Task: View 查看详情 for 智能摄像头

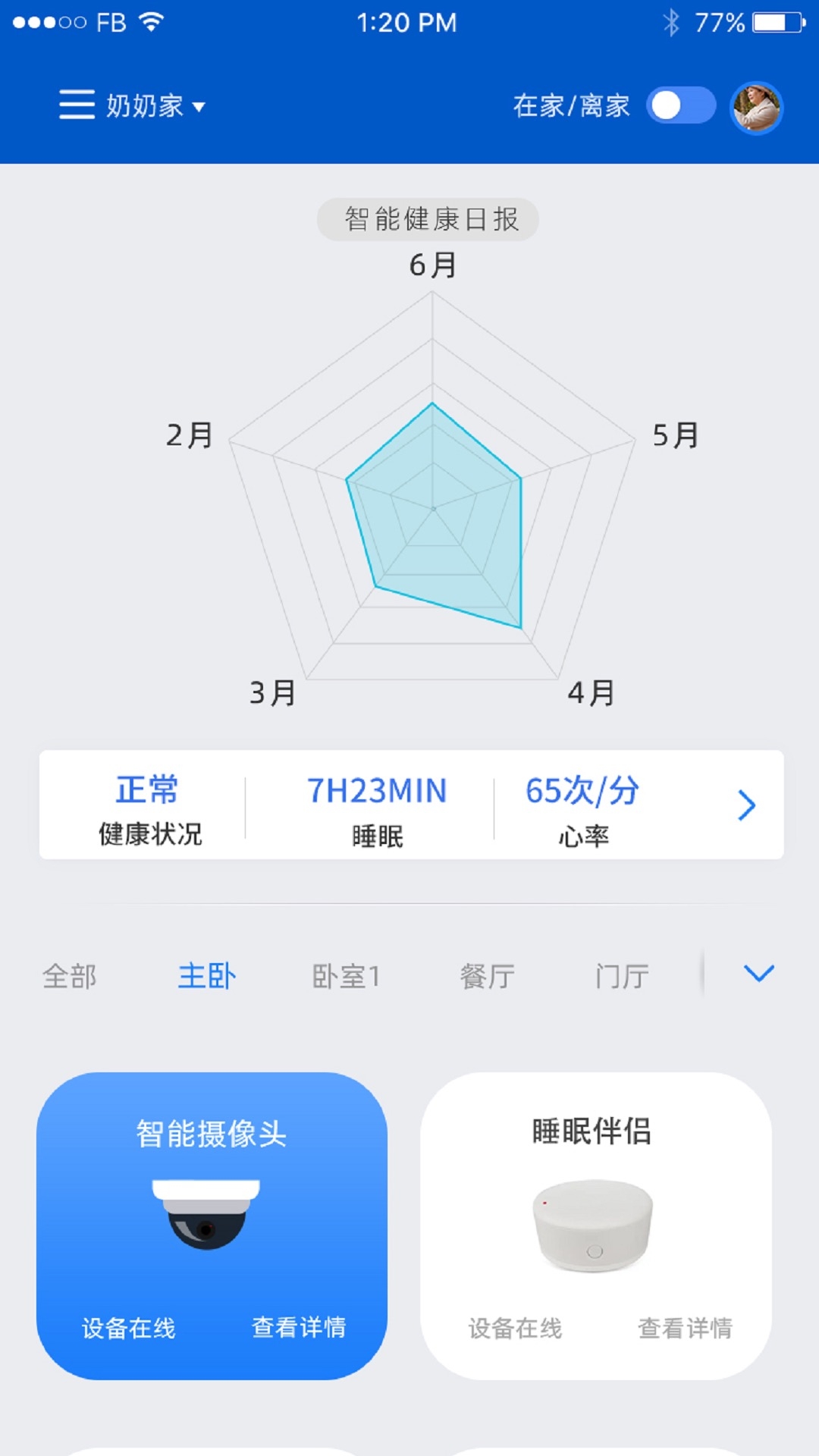Action: point(299,1327)
